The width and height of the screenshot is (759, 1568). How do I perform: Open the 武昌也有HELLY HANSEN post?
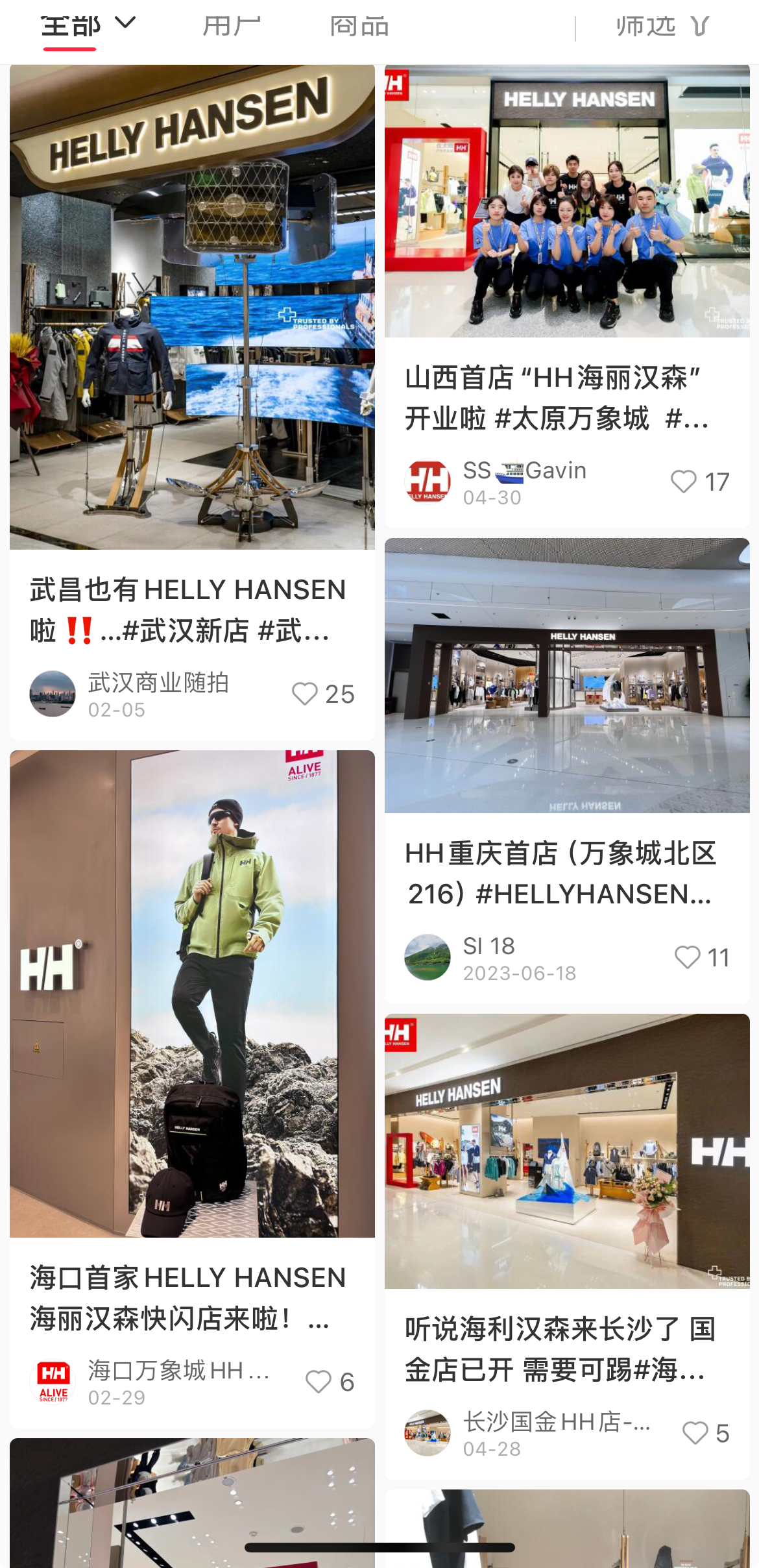click(192, 307)
